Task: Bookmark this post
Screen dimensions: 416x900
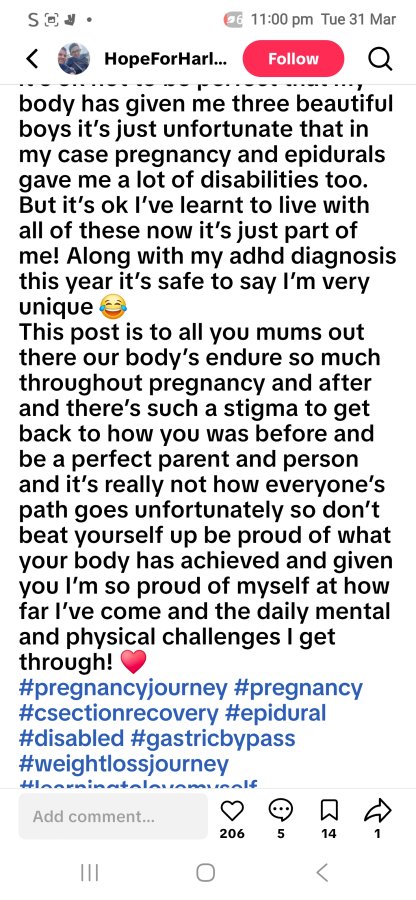Action: coord(329,811)
